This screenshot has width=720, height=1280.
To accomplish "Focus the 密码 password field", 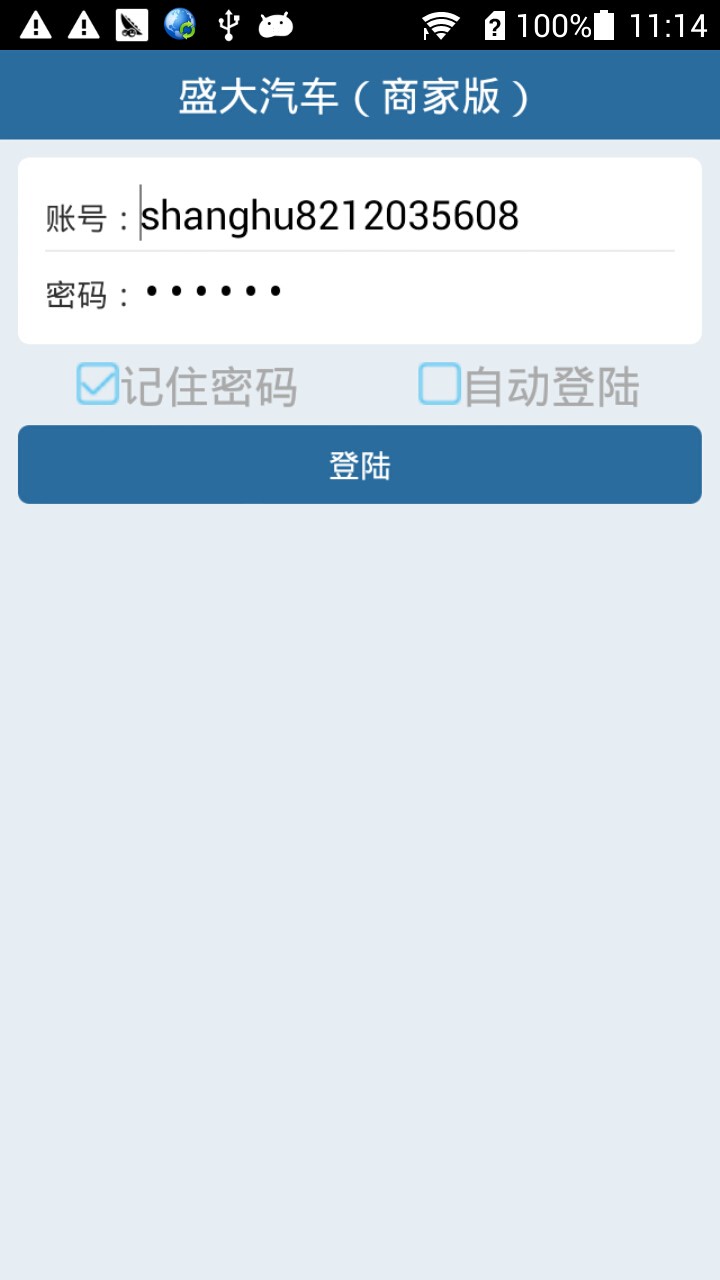I will click(406, 292).
